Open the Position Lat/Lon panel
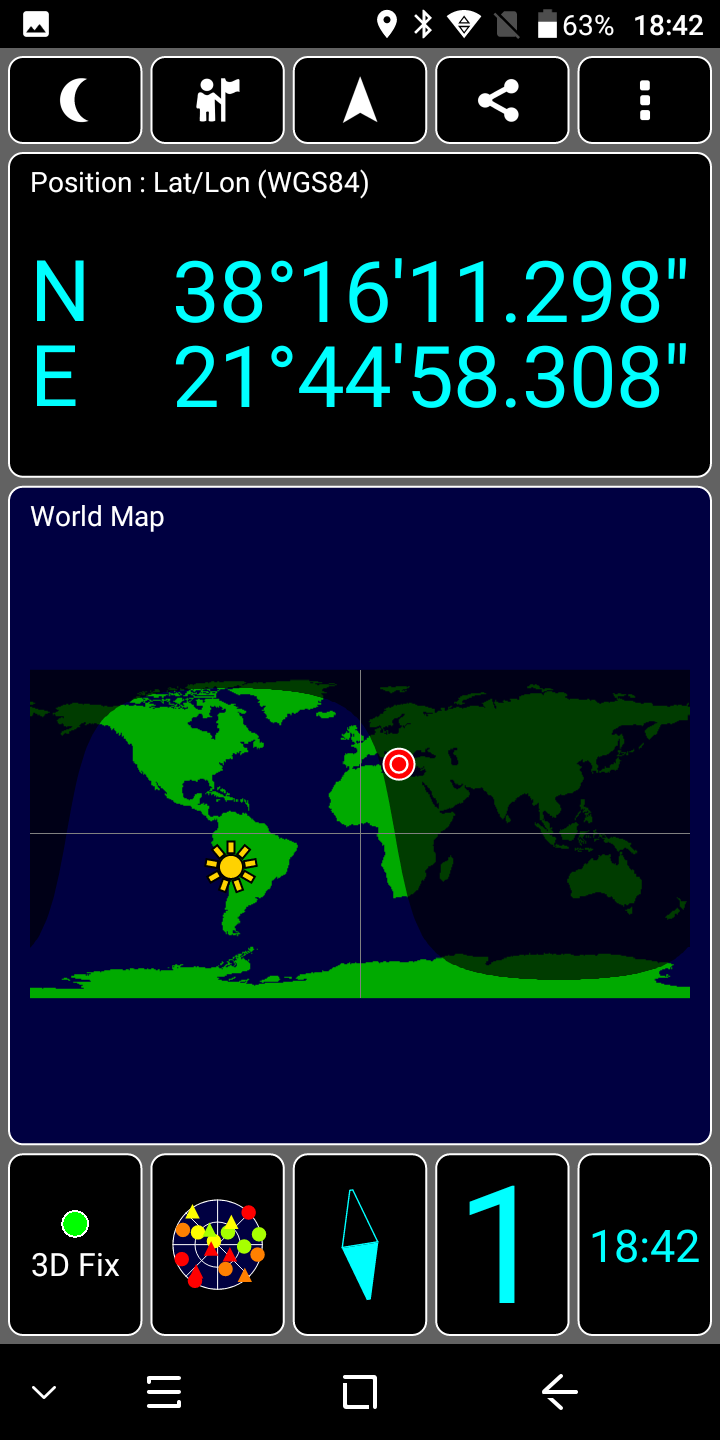Viewport: 720px width, 1440px height. [x=360, y=315]
